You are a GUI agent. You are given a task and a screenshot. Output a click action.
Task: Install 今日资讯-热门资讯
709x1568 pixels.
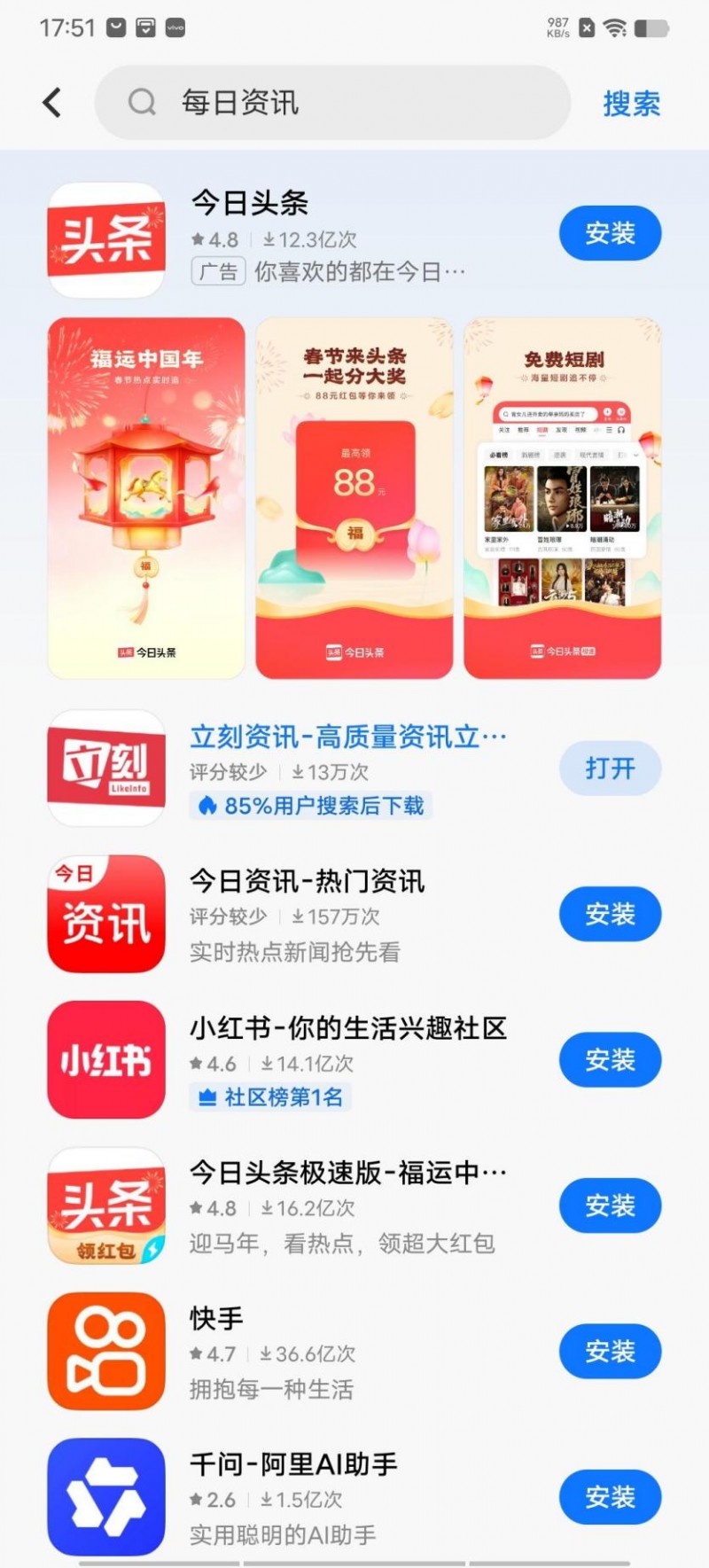coord(610,914)
